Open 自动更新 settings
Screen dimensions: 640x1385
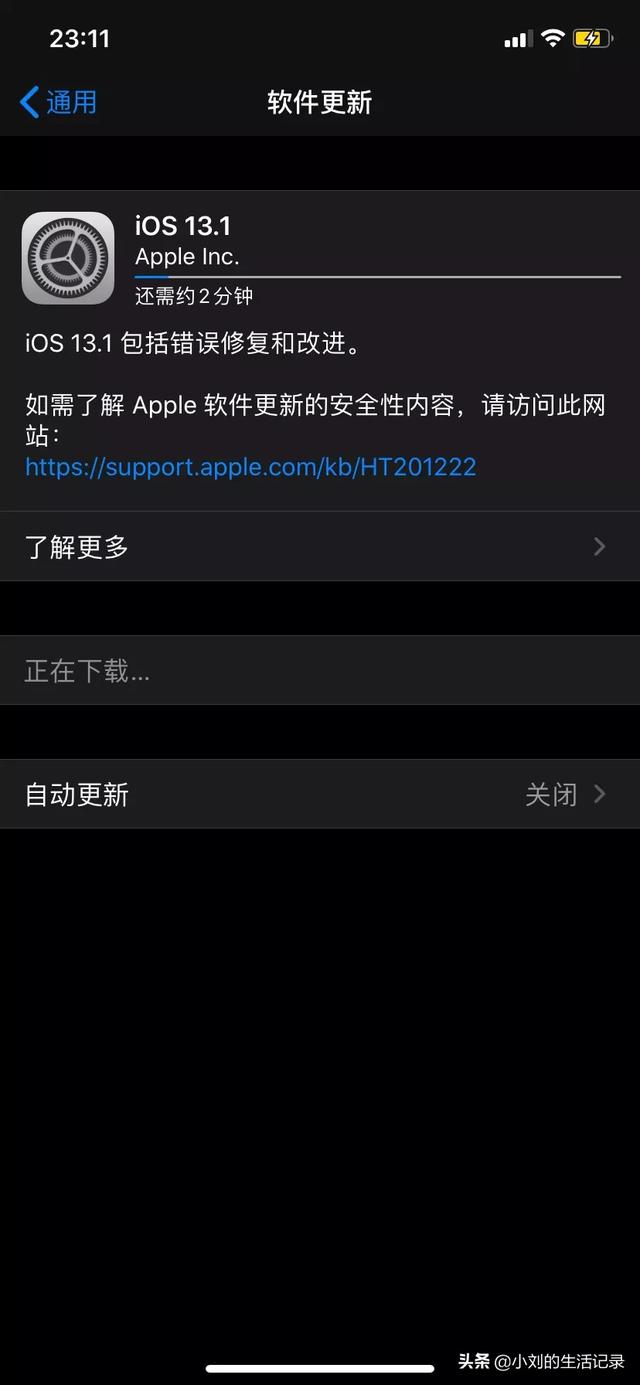click(x=318, y=795)
